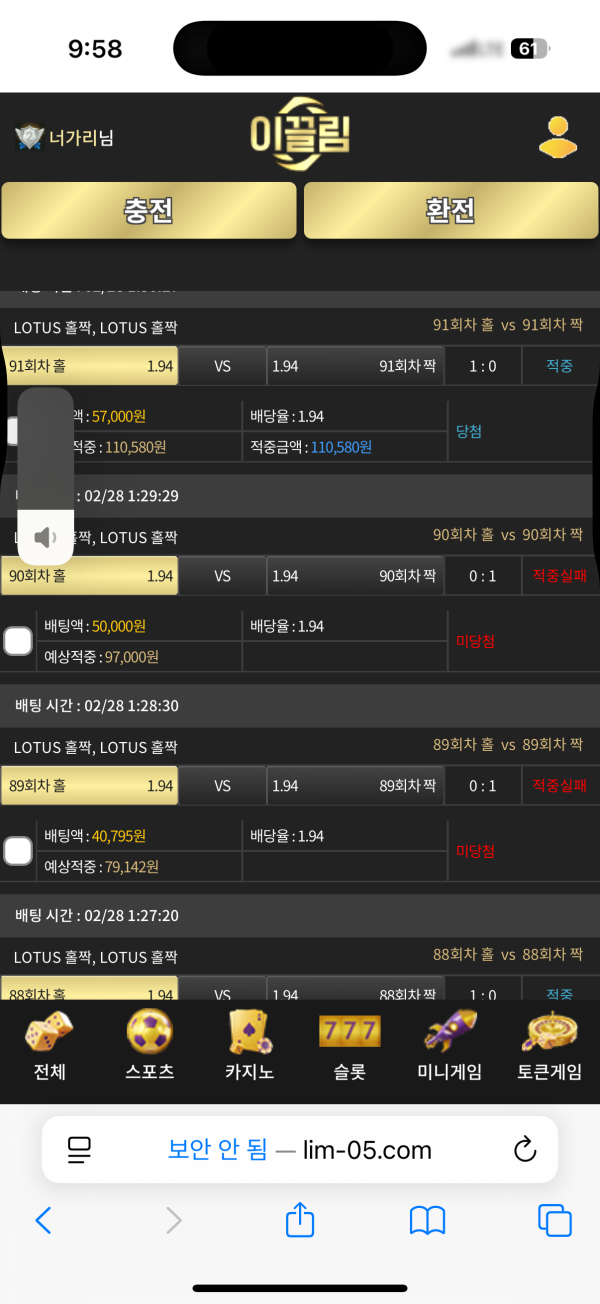This screenshot has width=600, height=1304.
Task: Tap the 환전 withdraw button
Action: (450, 210)
